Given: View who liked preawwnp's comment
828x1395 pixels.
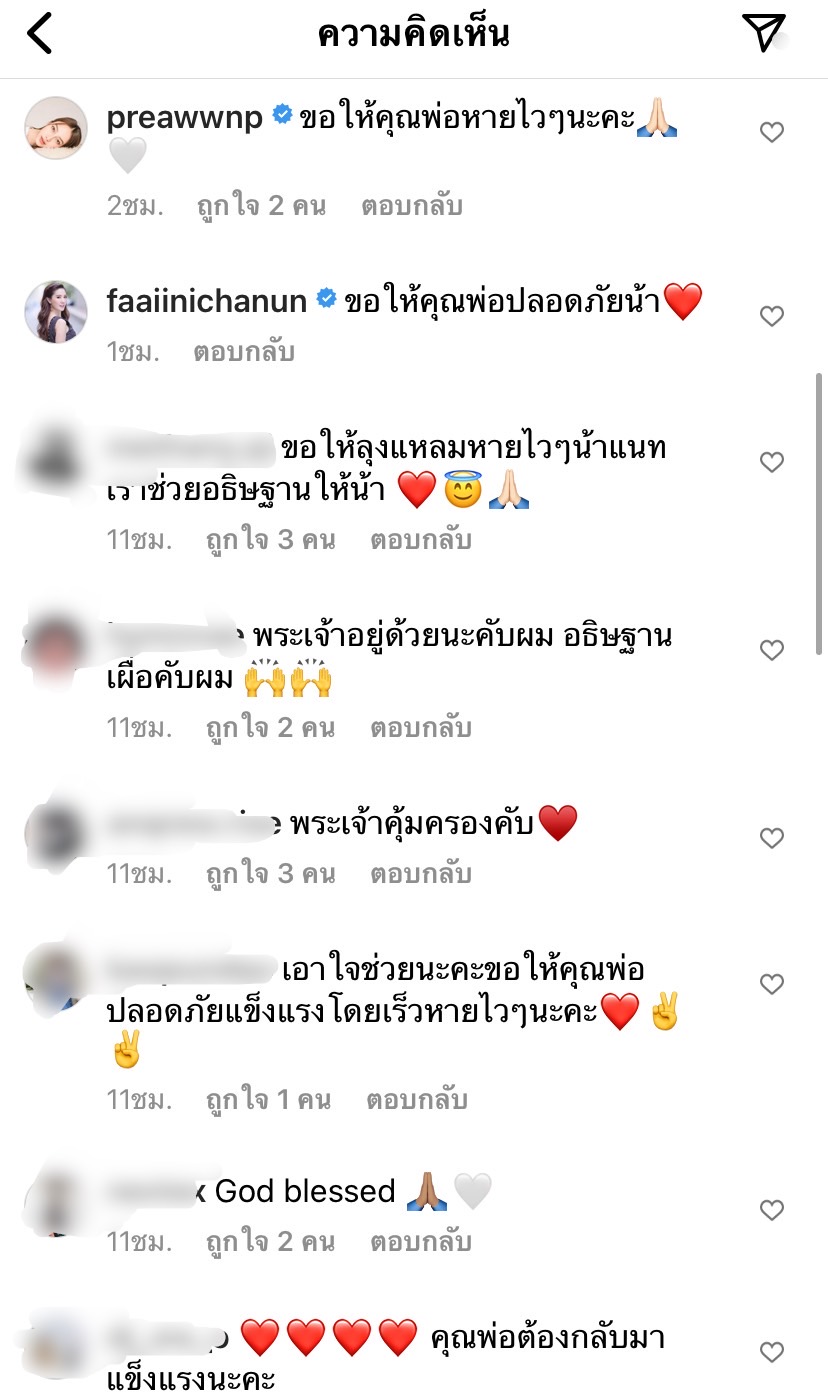Looking at the screenshot, I should pyautogui.click(x=266, y=206).
